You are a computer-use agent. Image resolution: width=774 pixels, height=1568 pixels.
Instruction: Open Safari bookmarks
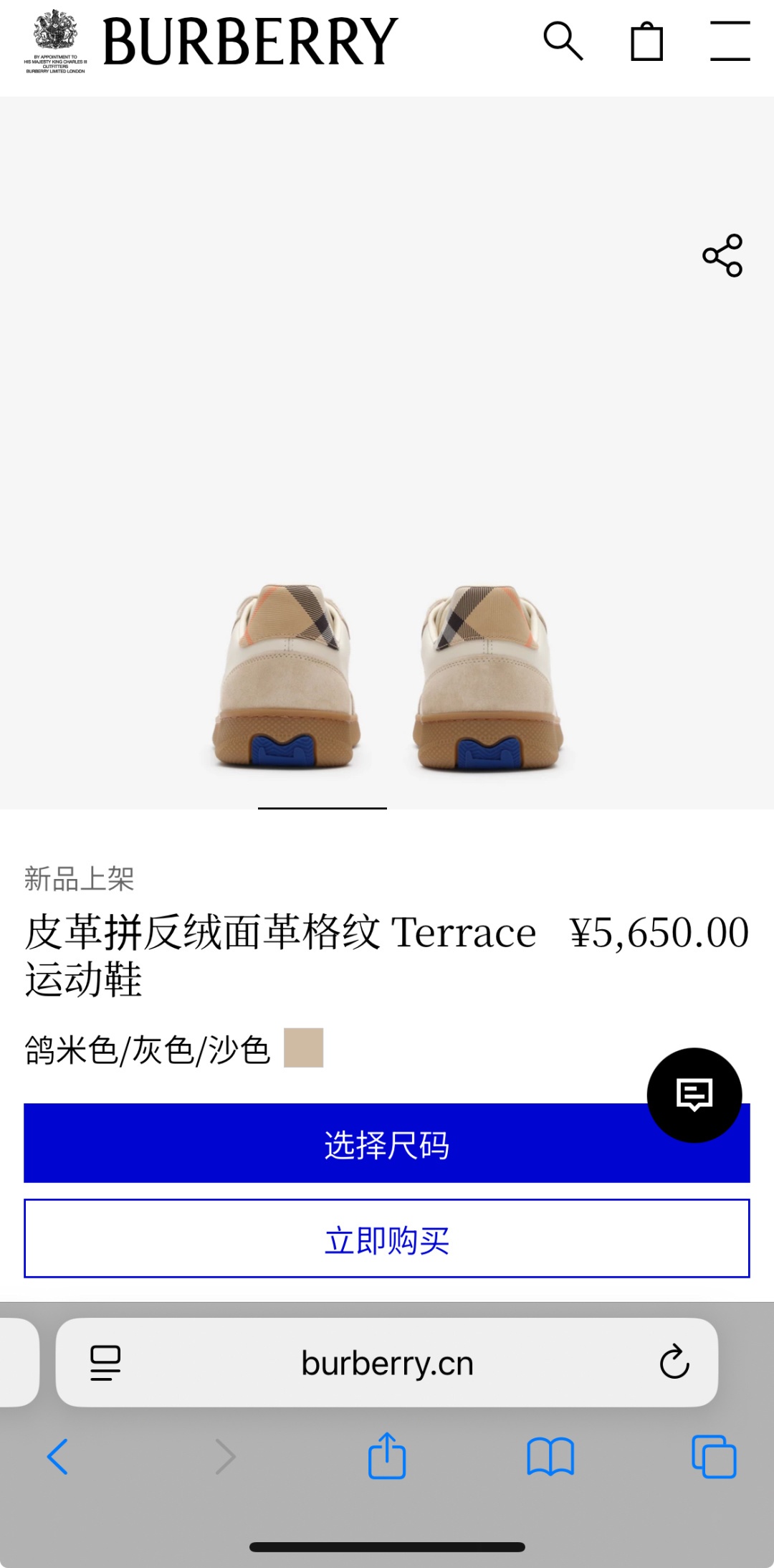[x=550, y=1456]
